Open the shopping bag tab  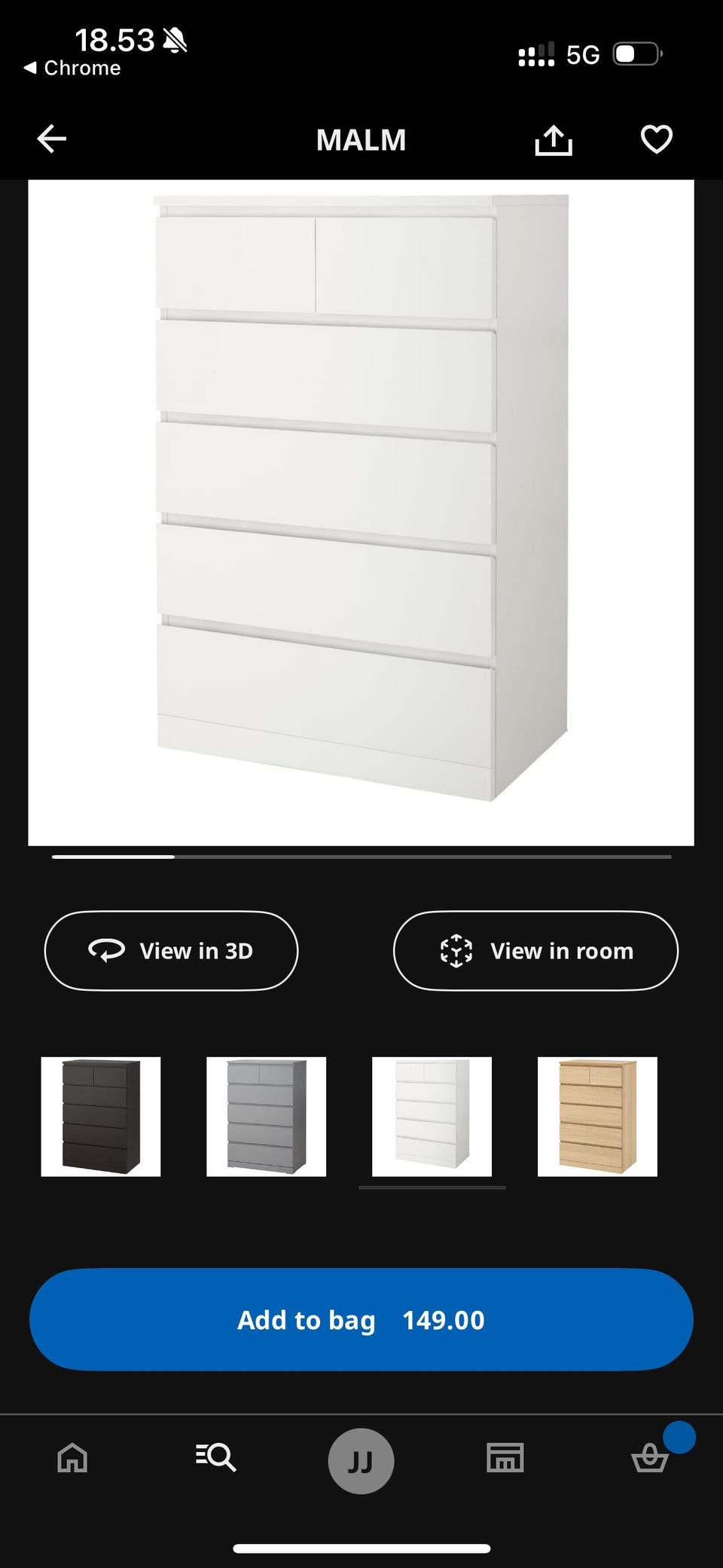649,1457
